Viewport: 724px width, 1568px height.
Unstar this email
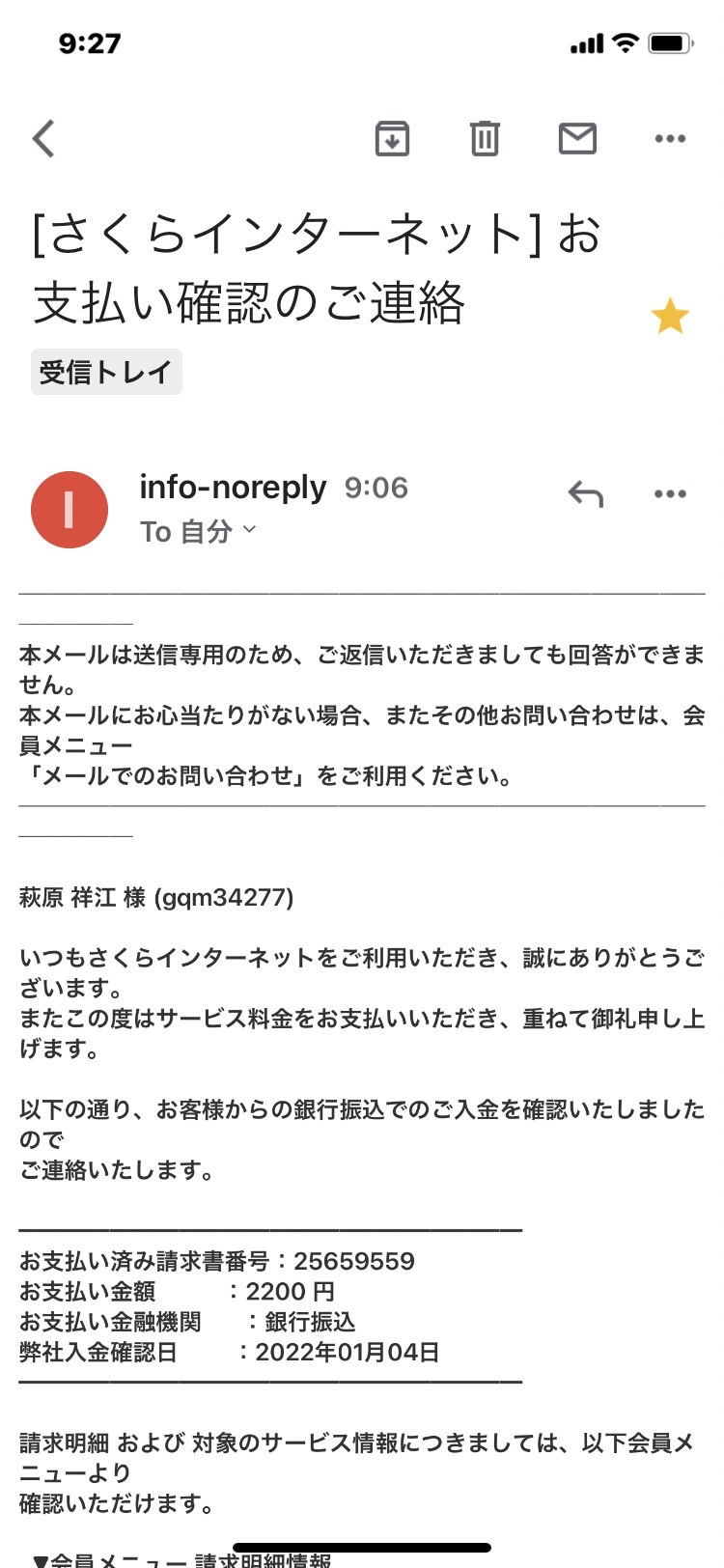[x=670, y=316]
